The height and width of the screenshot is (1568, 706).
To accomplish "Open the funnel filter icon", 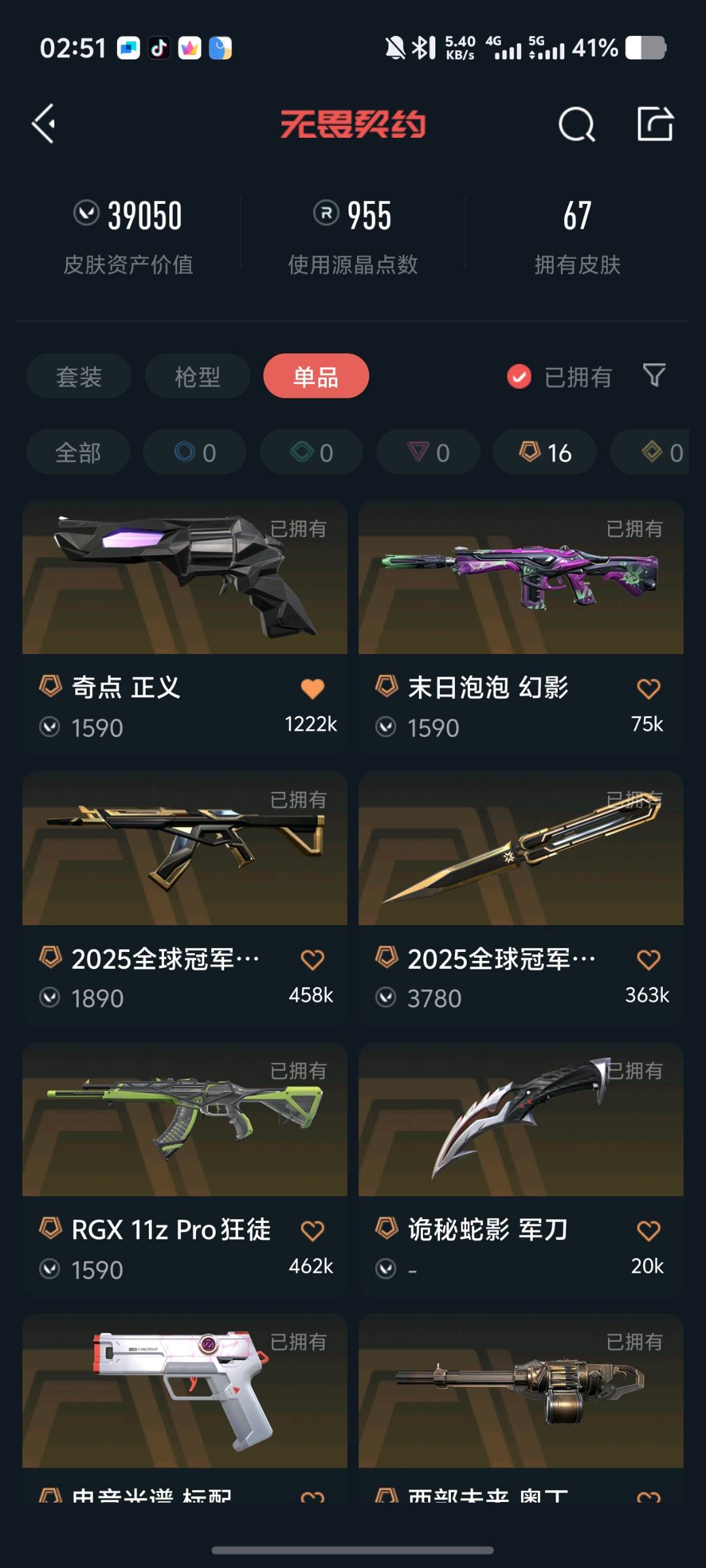I will (654, 376).
